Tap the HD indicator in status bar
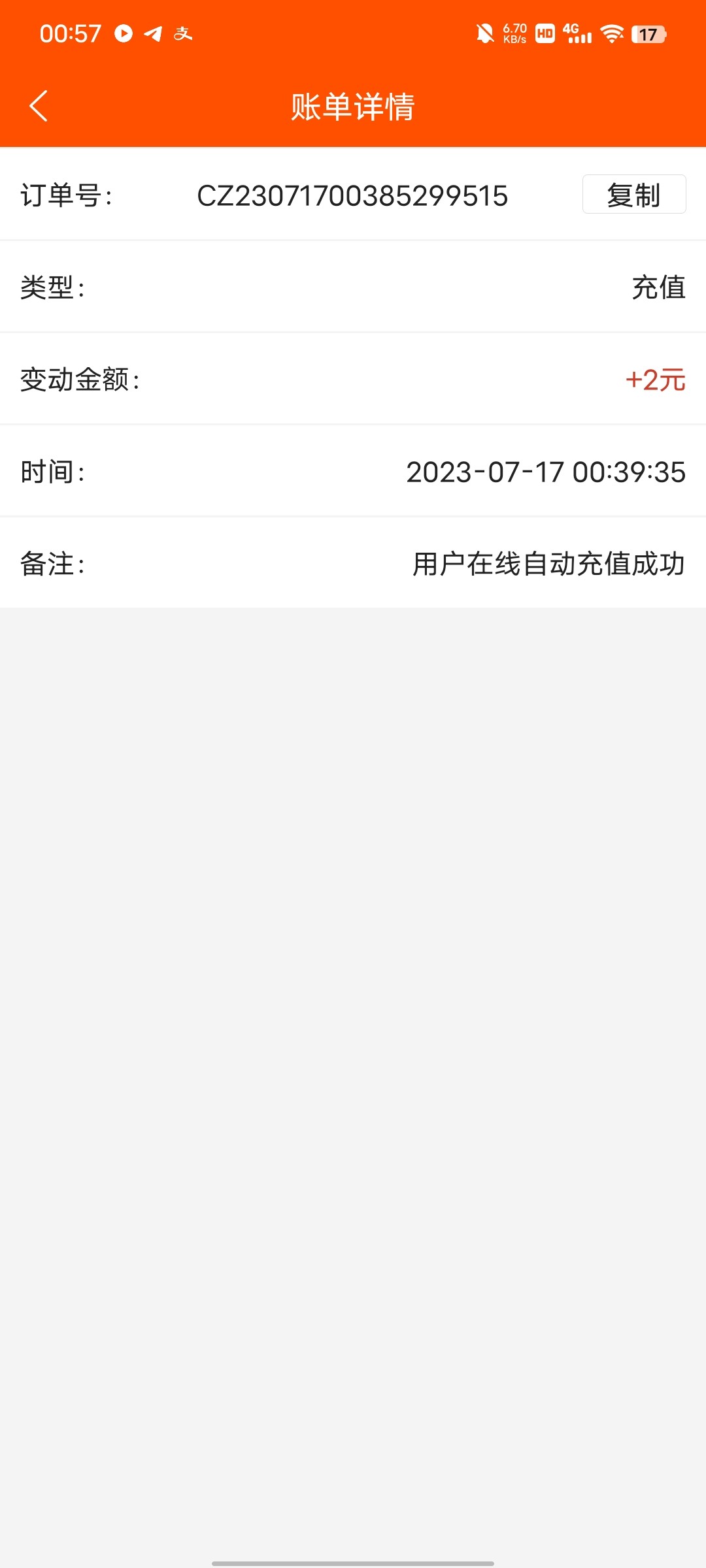Viewport: 706px width, 1568px height. [545, 33]
